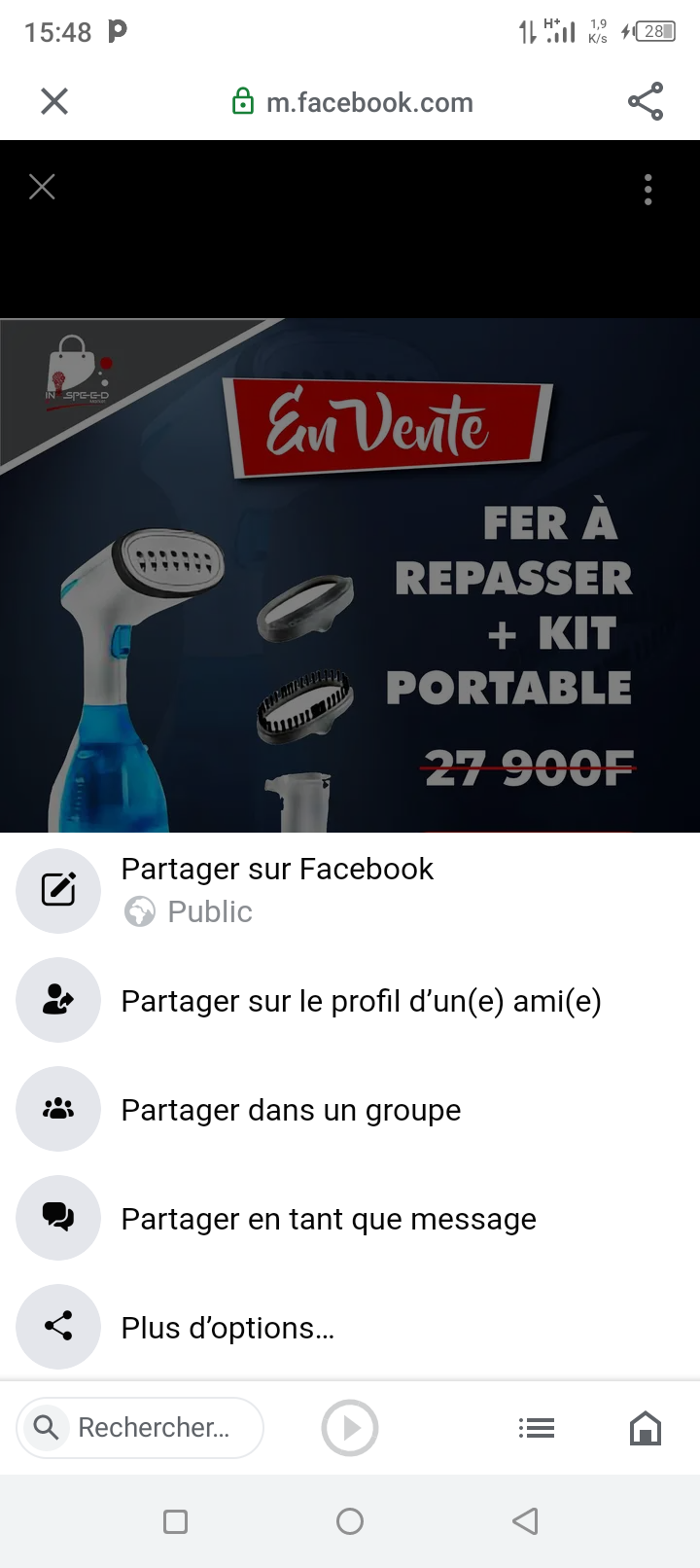The height and width of the screenshot is (1568, 700).
Task: Open the list menu icon
Action: click(537, 1428)
